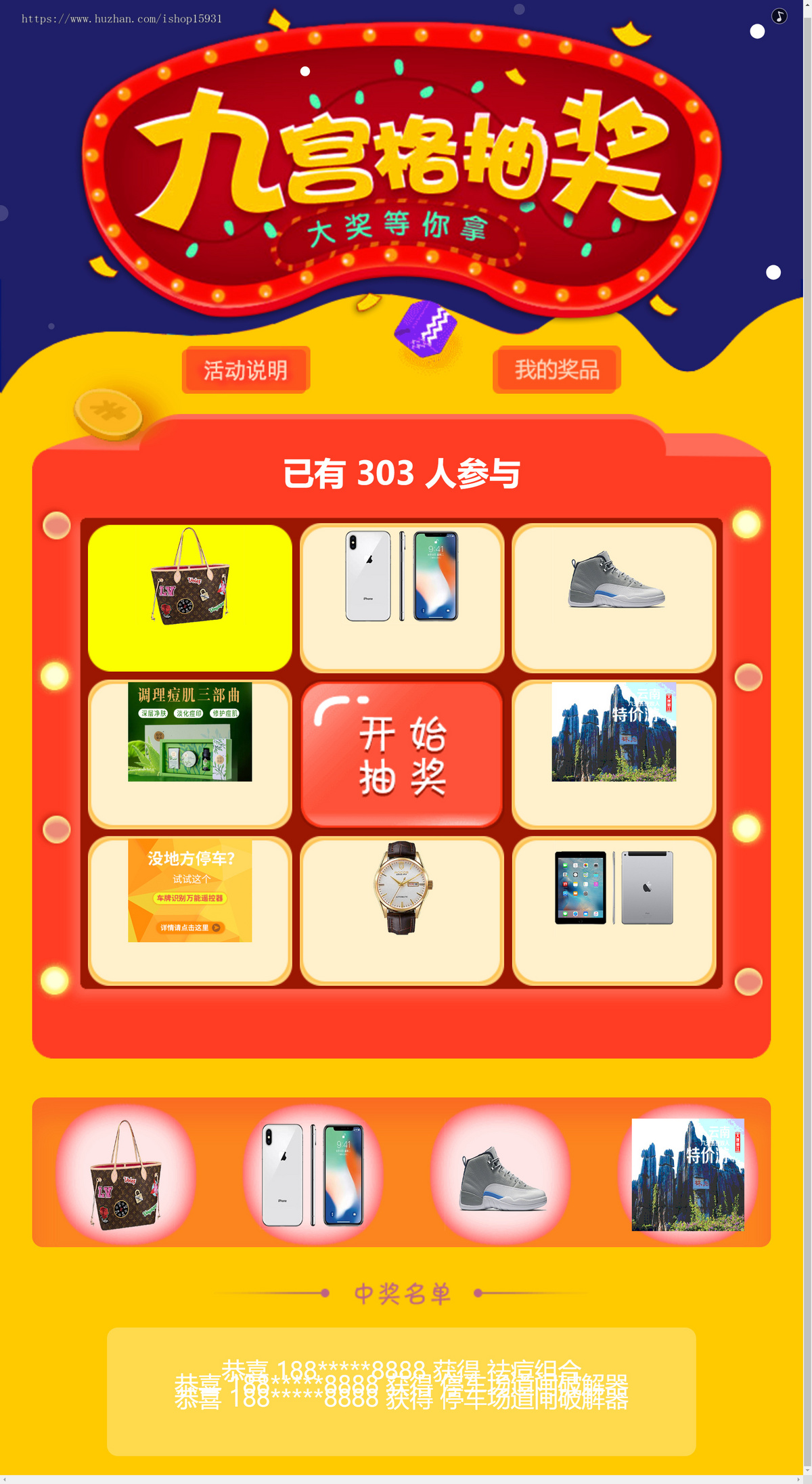This screenshot has height=1484, width=812.
Task: Select the skincare 调理痘肌三部曲 prize cell
Action: [190, 753]
